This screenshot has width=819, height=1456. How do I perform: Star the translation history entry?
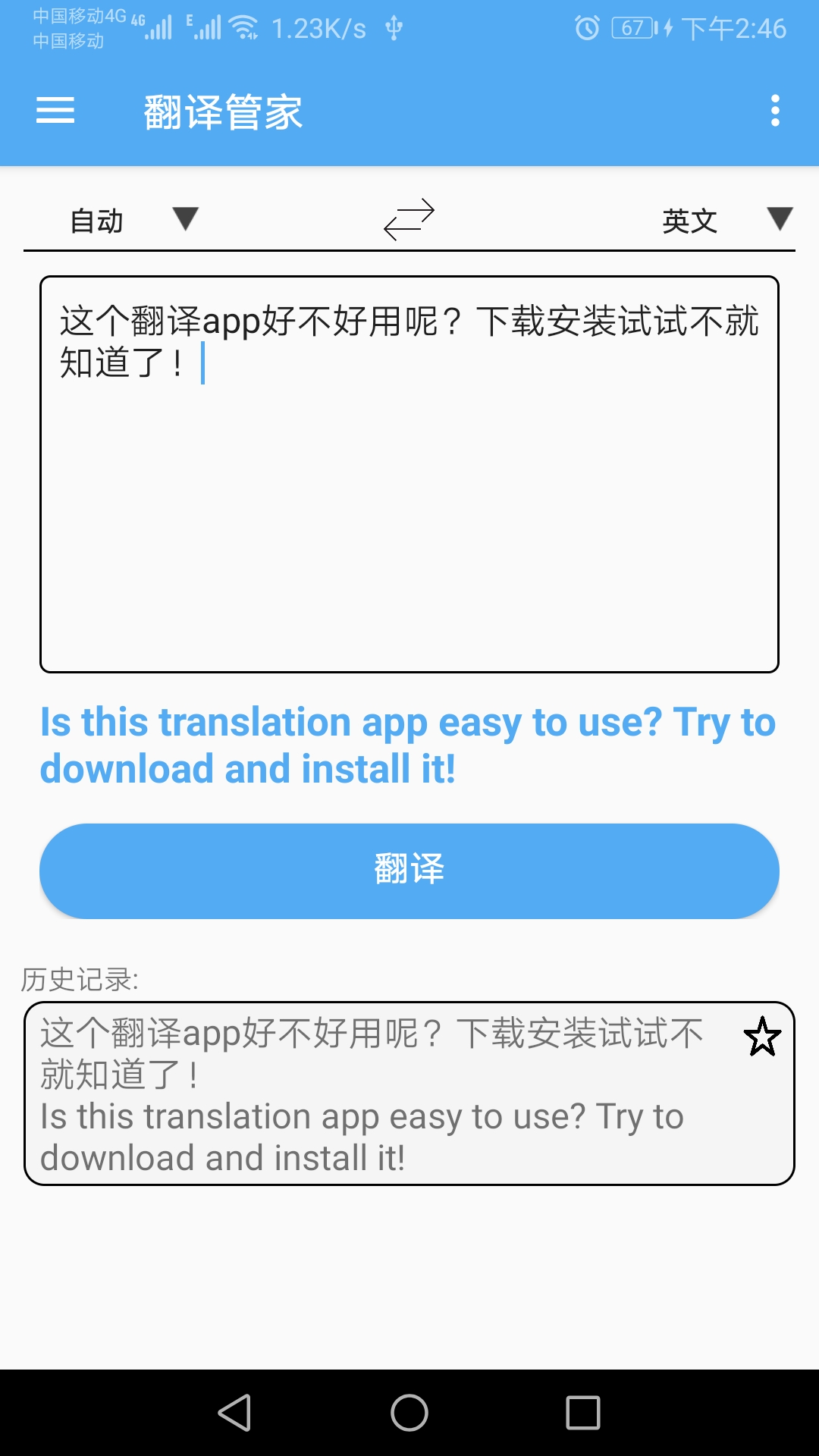coord(761,1037)
